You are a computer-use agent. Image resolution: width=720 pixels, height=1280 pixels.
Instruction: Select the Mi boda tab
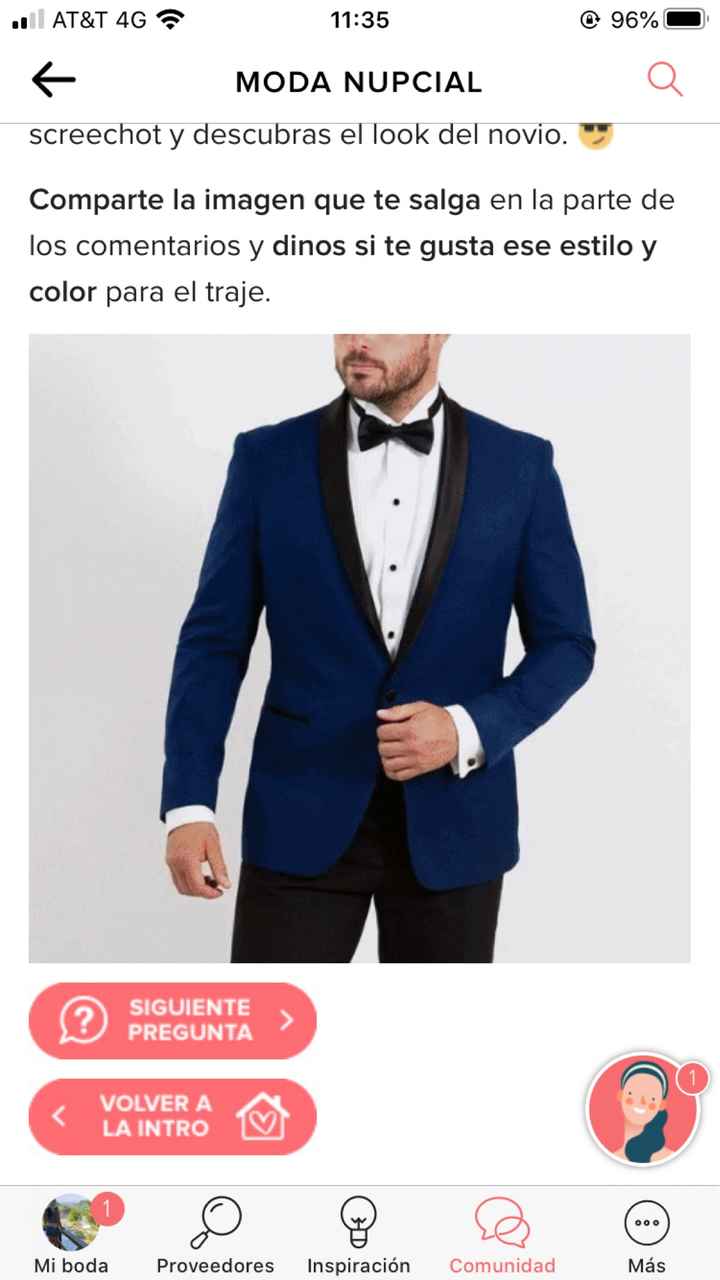pyautogui.click(x=69, y=1230)
